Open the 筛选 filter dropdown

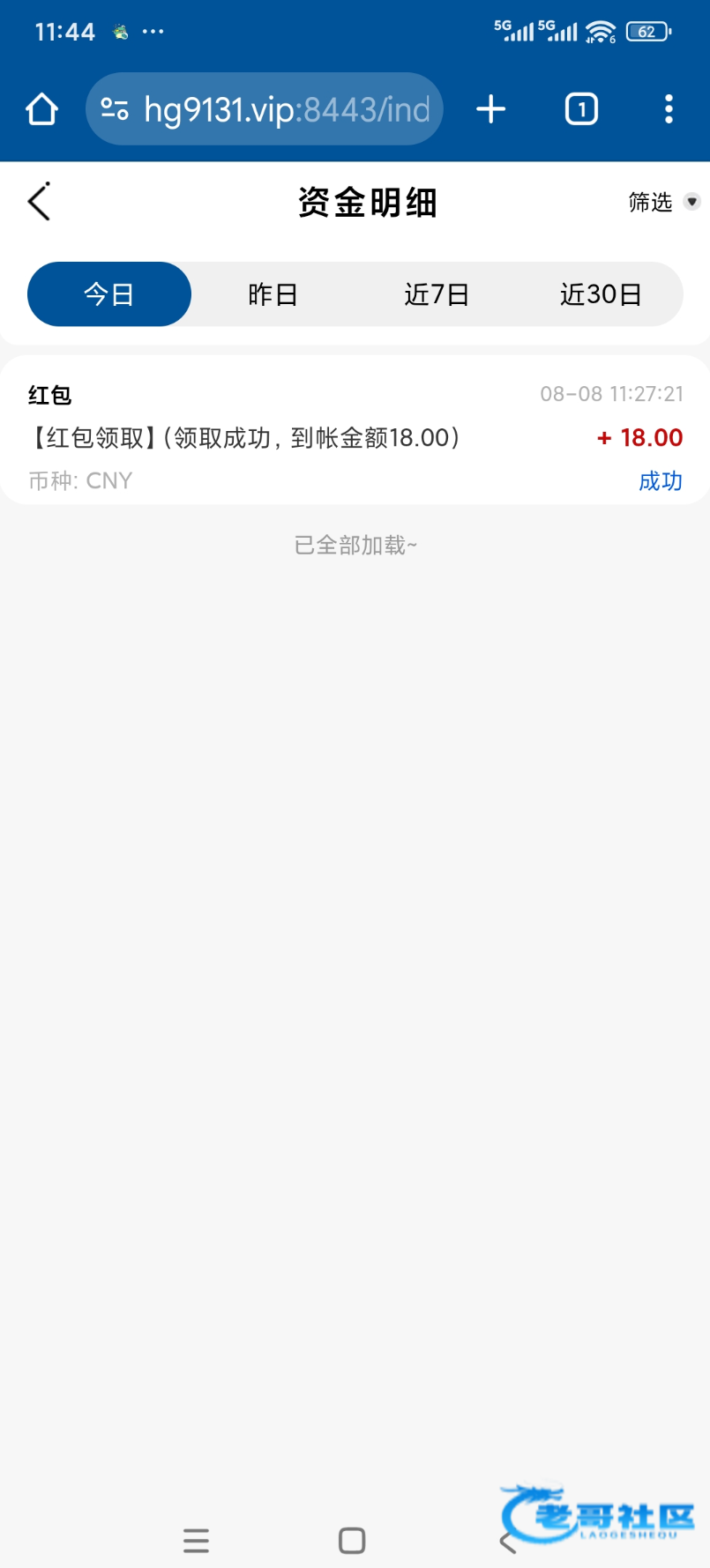663,203
